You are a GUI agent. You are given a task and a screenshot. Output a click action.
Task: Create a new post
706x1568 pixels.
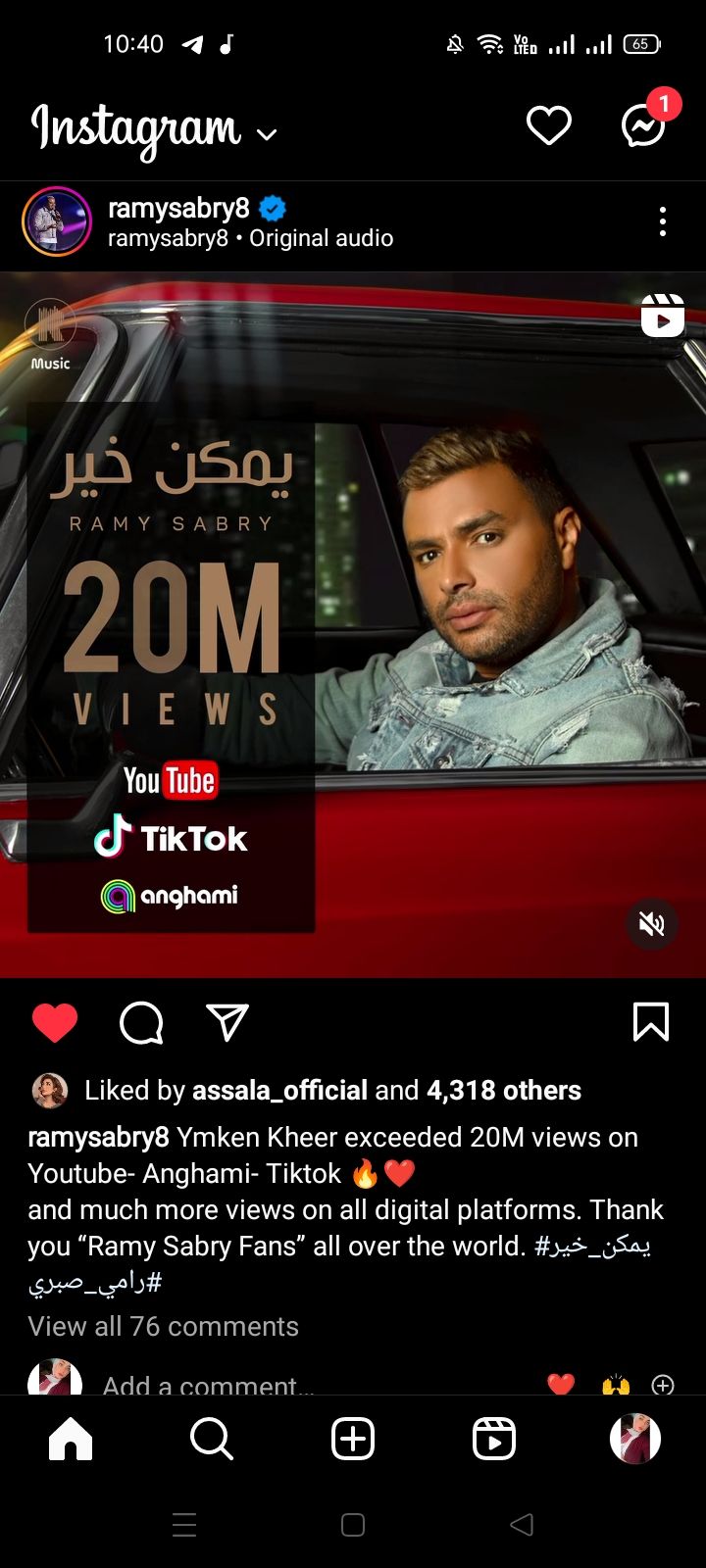(x=353, y=1439)
